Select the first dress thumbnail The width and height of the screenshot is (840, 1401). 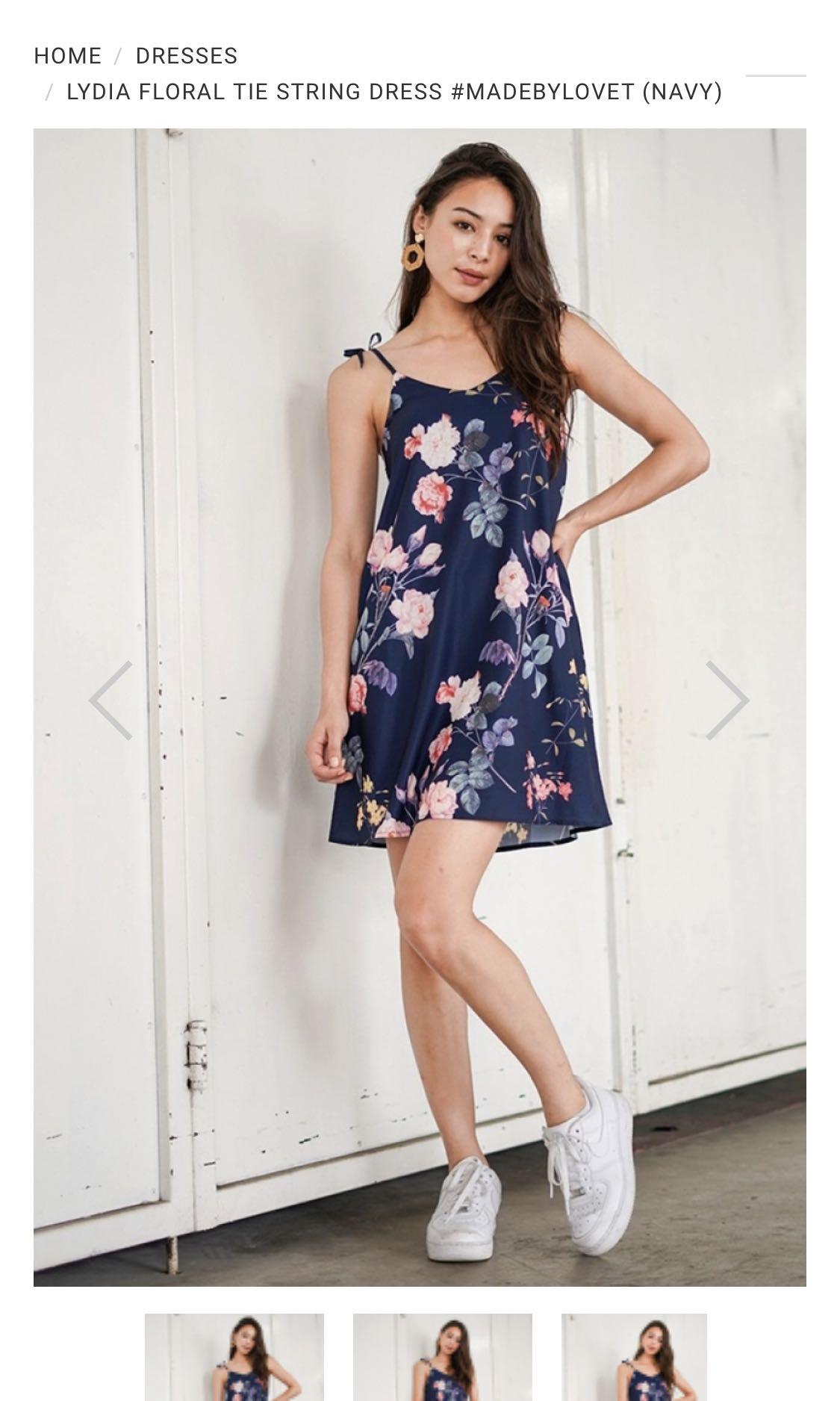point(234,1357)
